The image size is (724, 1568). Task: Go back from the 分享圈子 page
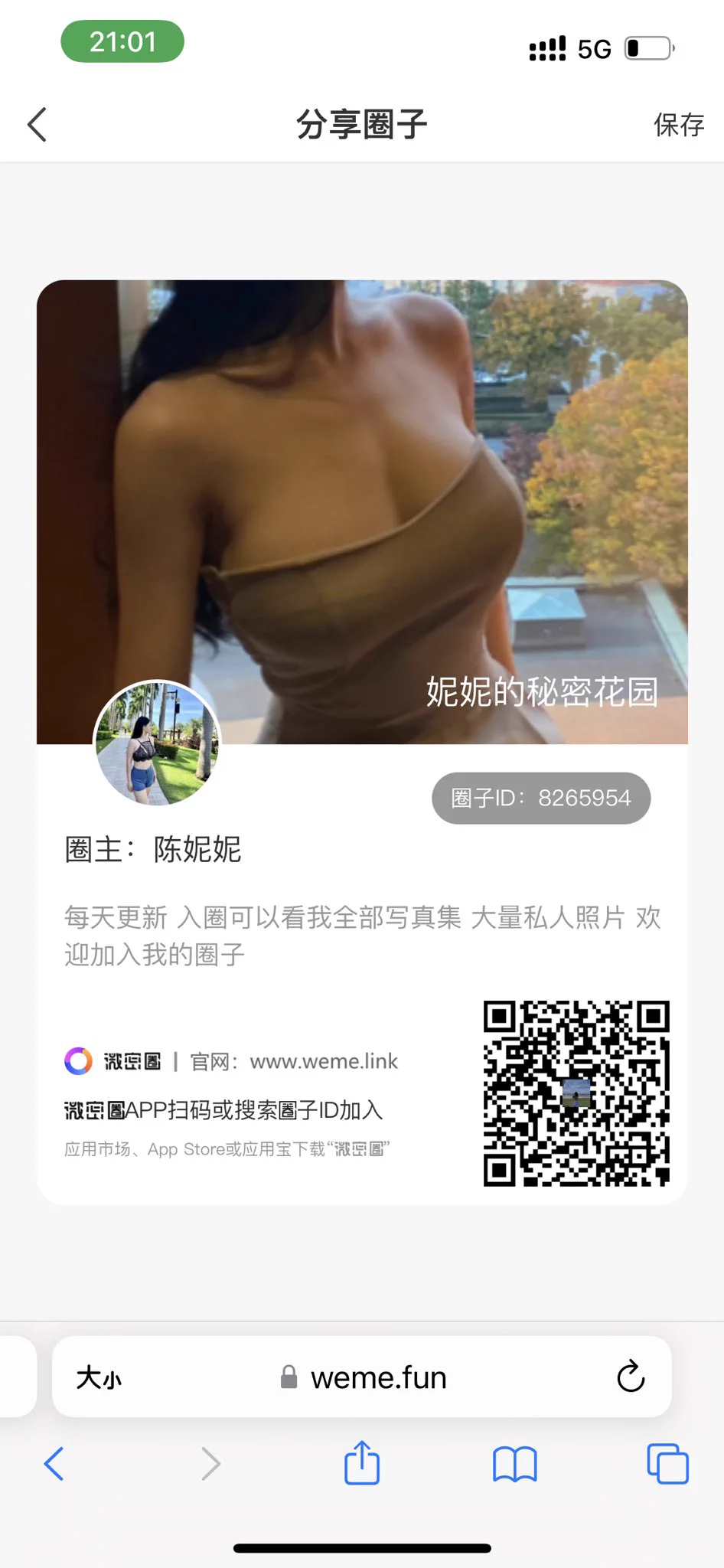point(37,124)
